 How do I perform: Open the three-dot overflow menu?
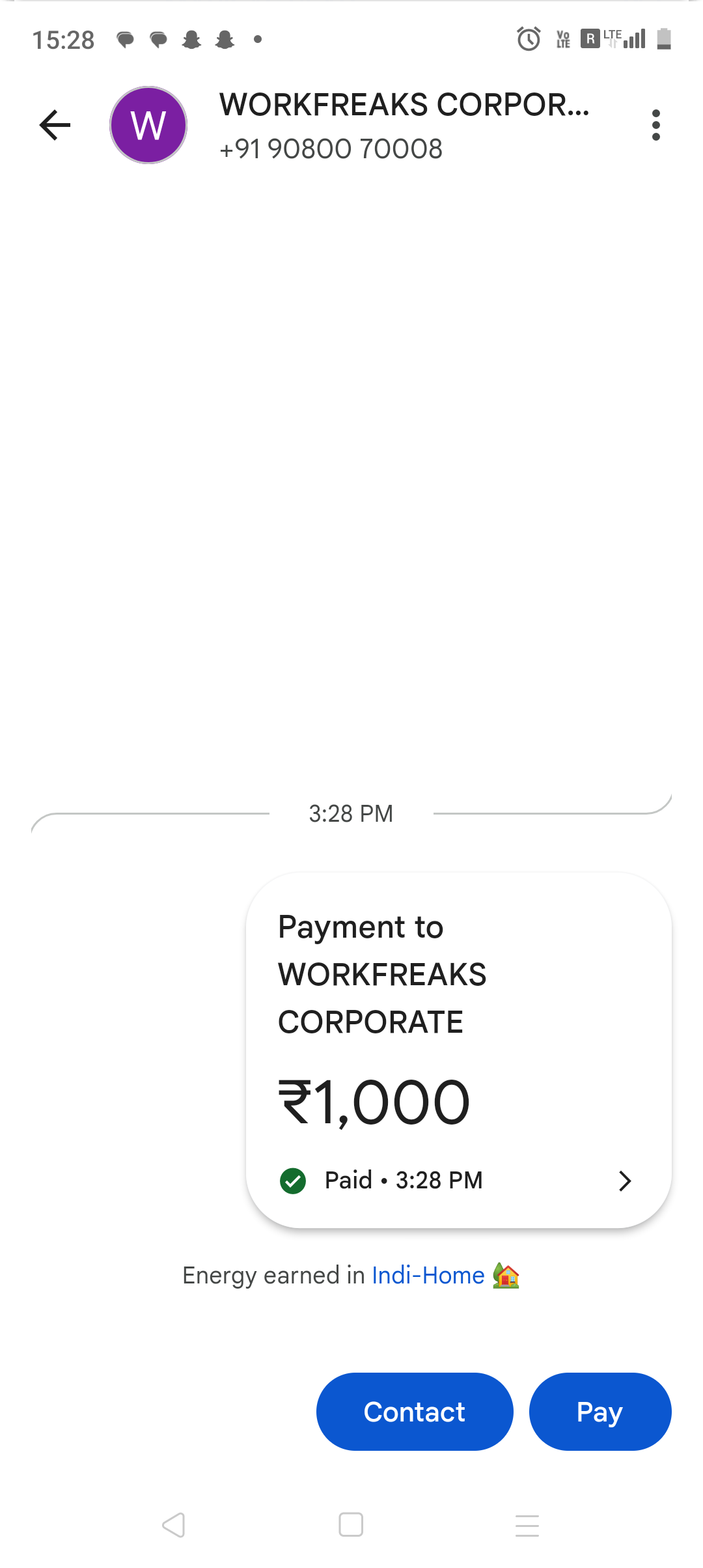point(655,125)
